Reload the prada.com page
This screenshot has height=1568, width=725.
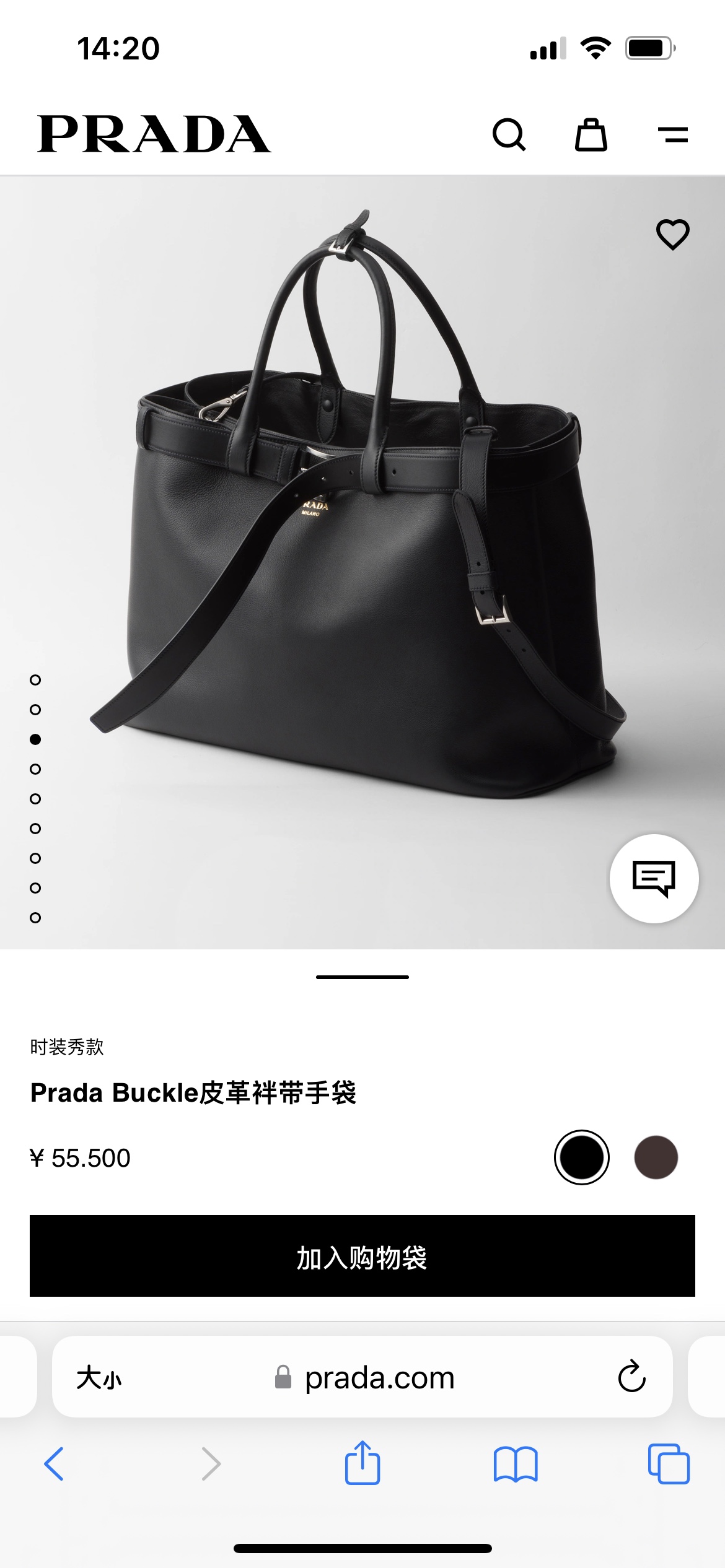(x=632, y=1377)
